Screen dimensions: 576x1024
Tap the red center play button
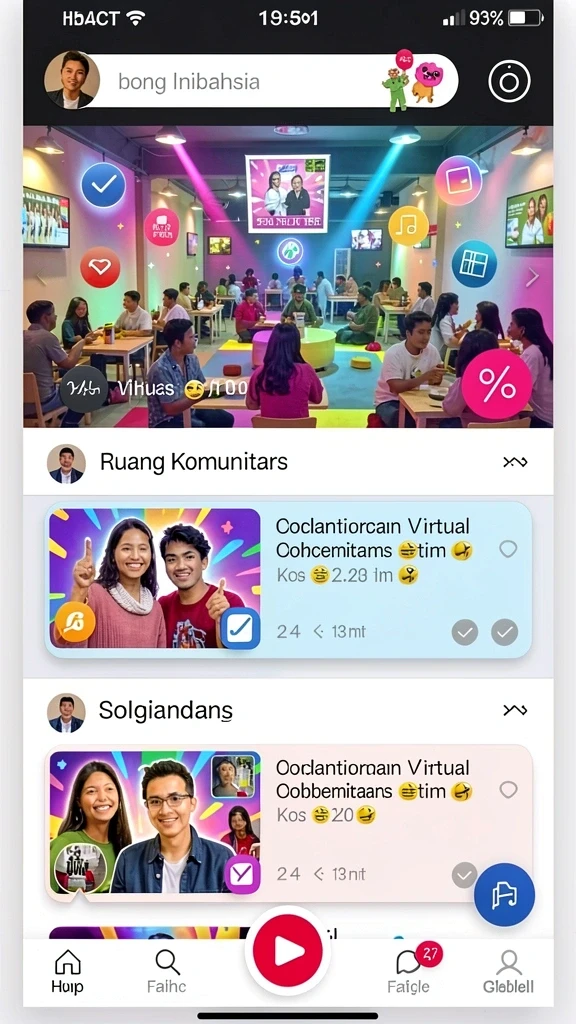pyautogui.click(x=288, y=950)
